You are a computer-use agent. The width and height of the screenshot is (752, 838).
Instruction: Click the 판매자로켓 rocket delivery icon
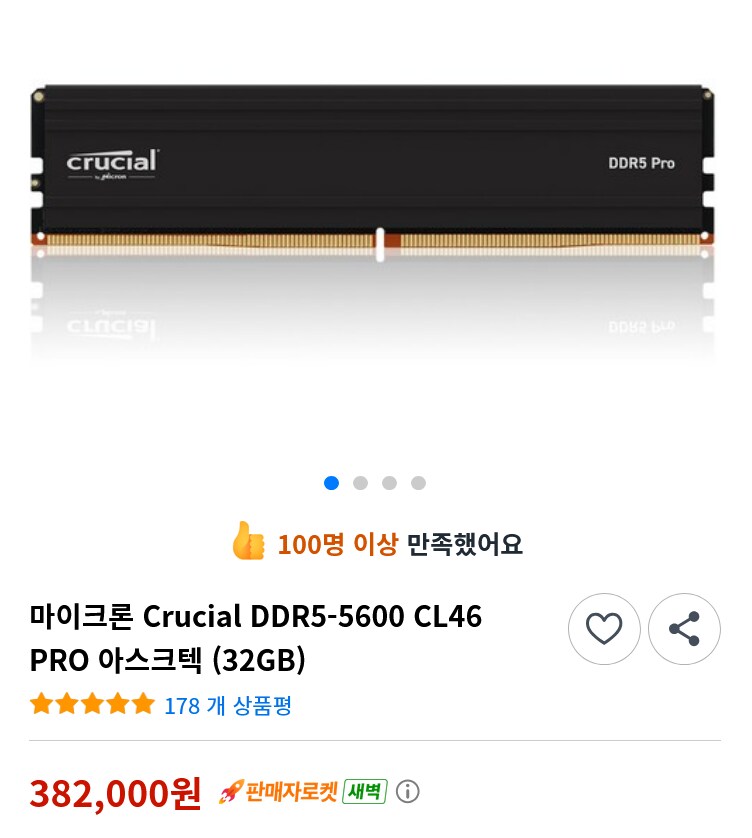232,790
